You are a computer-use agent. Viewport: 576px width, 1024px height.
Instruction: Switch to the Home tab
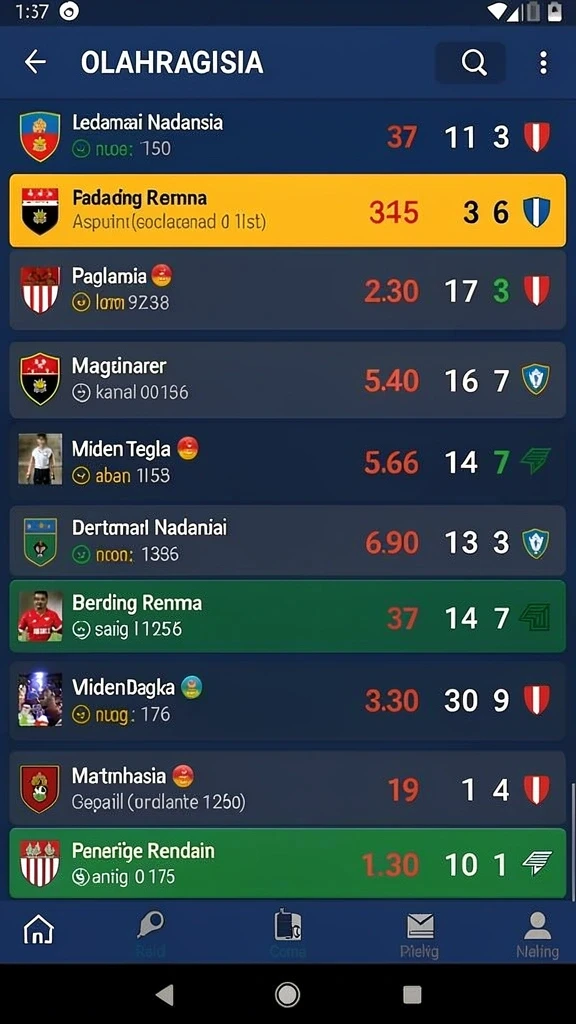(39, 929)
